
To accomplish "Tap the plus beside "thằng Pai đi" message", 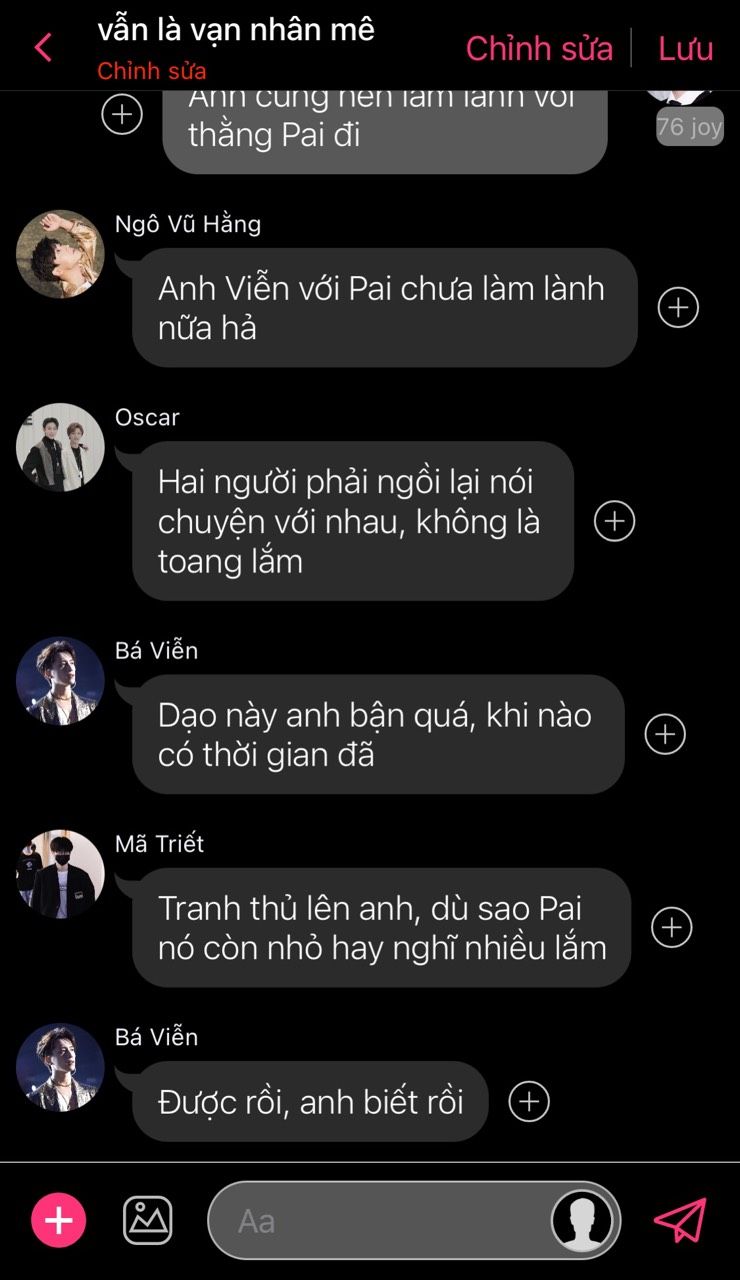I will click(122, 114).
